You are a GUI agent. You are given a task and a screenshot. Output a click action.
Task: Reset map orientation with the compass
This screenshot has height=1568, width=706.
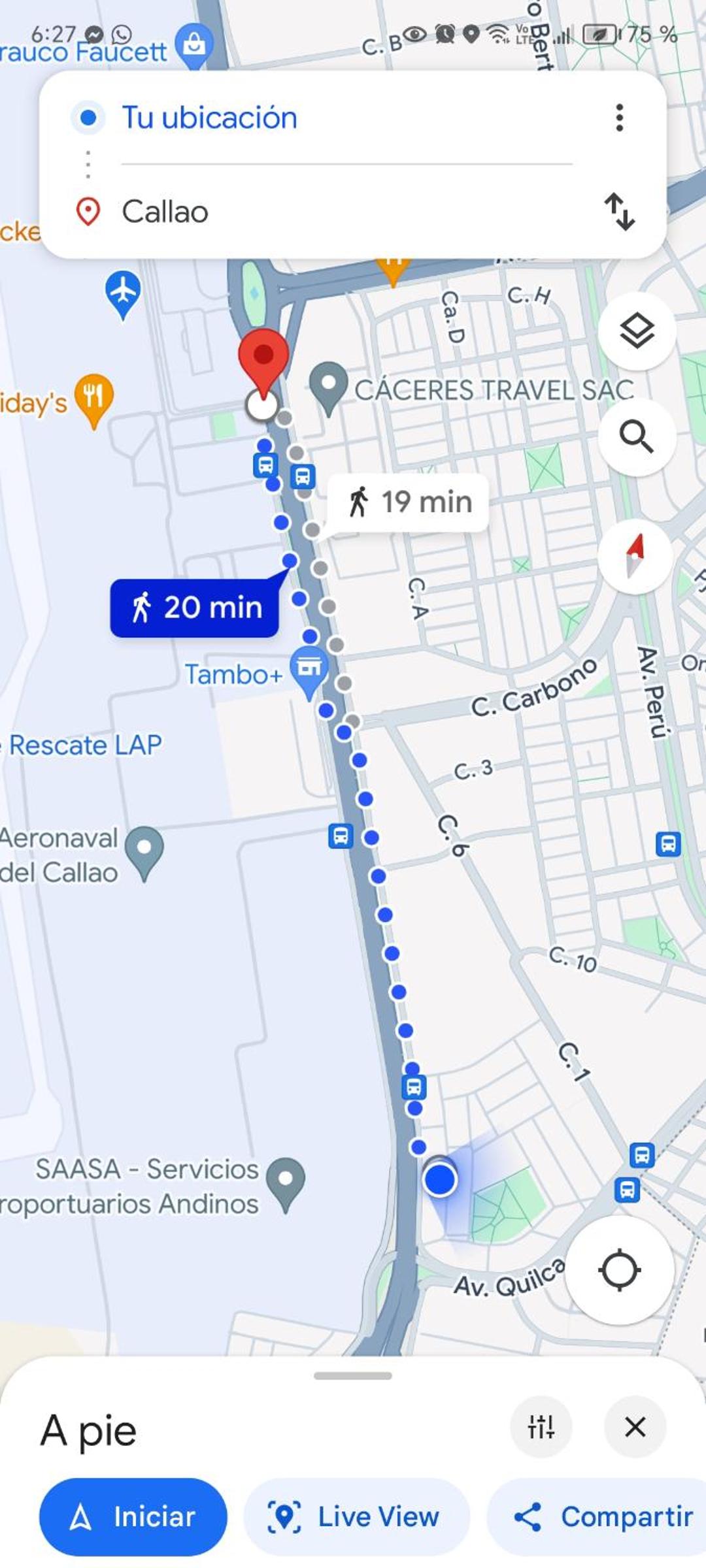click(x=635, y=556)
